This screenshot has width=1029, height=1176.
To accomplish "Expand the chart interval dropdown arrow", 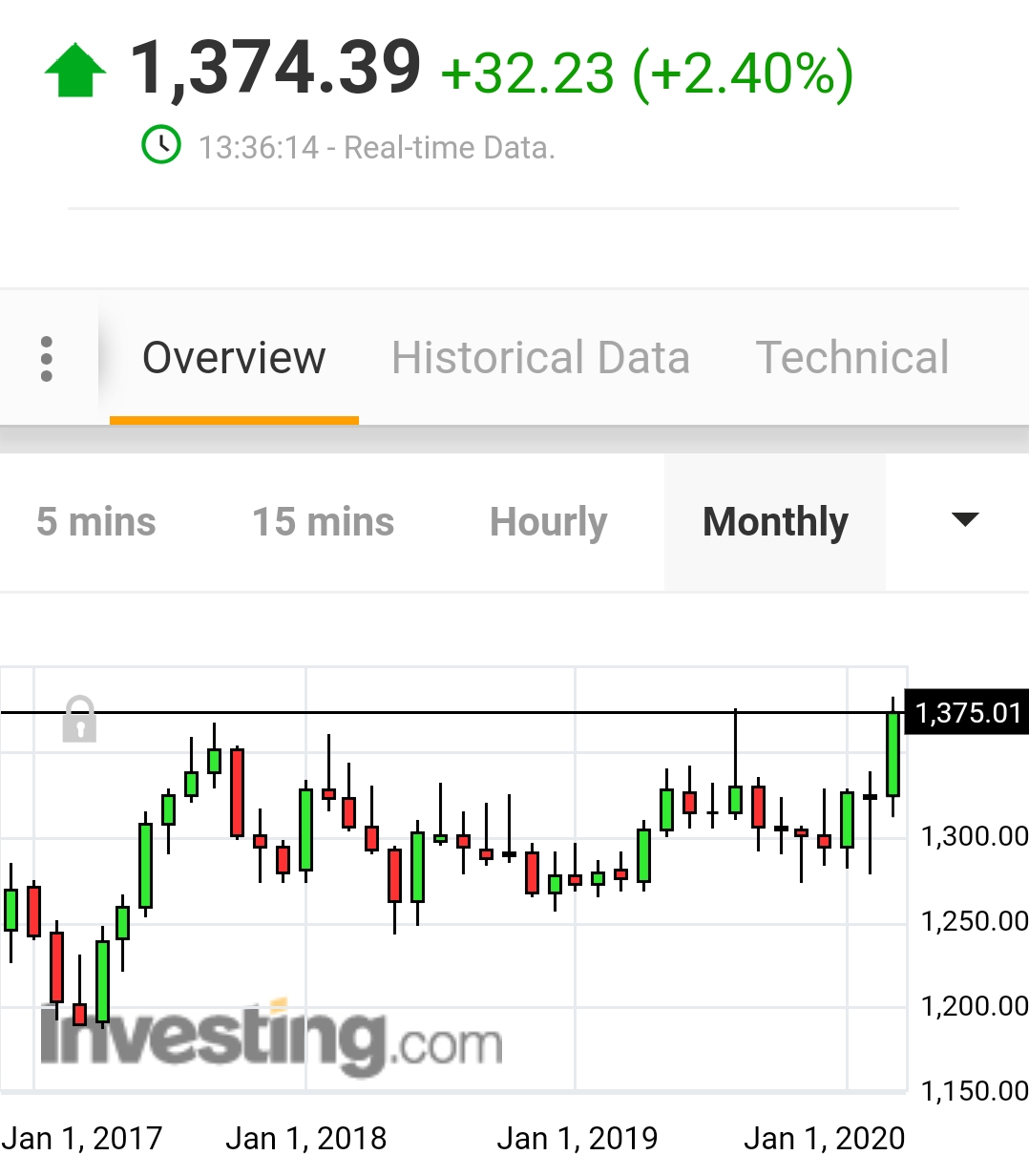I will point(965,520).
